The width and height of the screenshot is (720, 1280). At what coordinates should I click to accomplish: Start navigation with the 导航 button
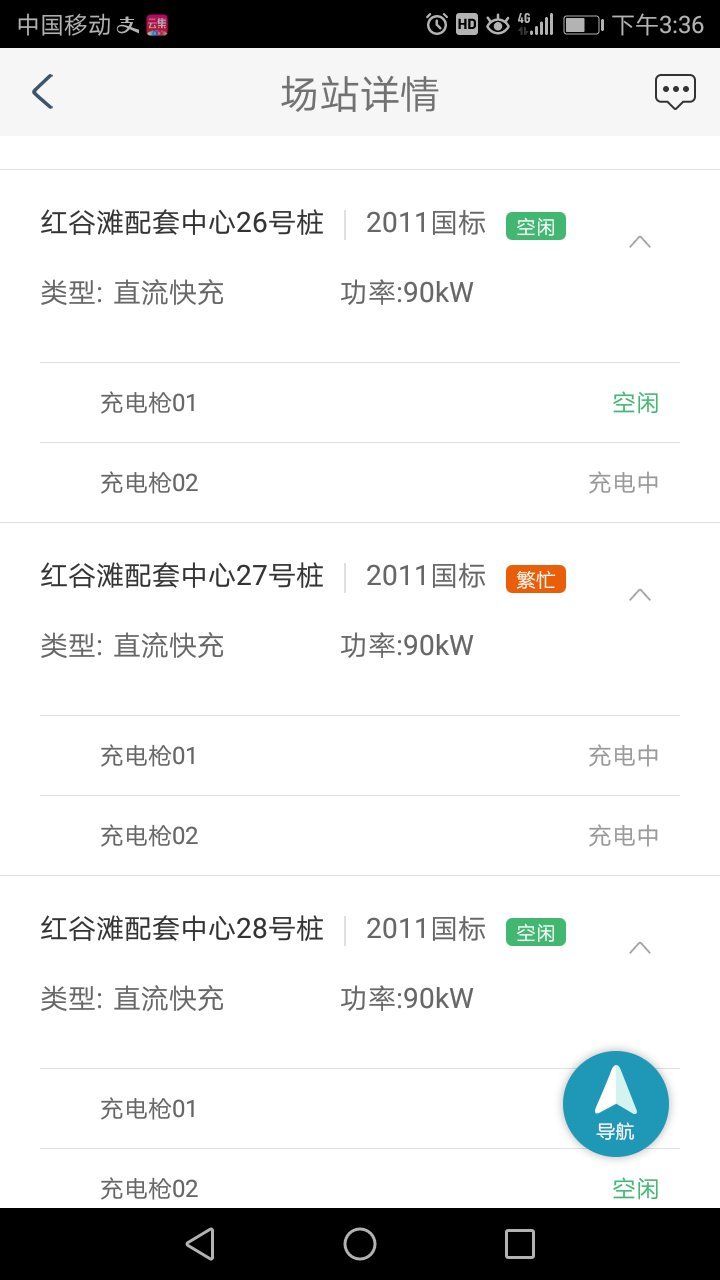pyautogui.click(x=615, y=1104)
